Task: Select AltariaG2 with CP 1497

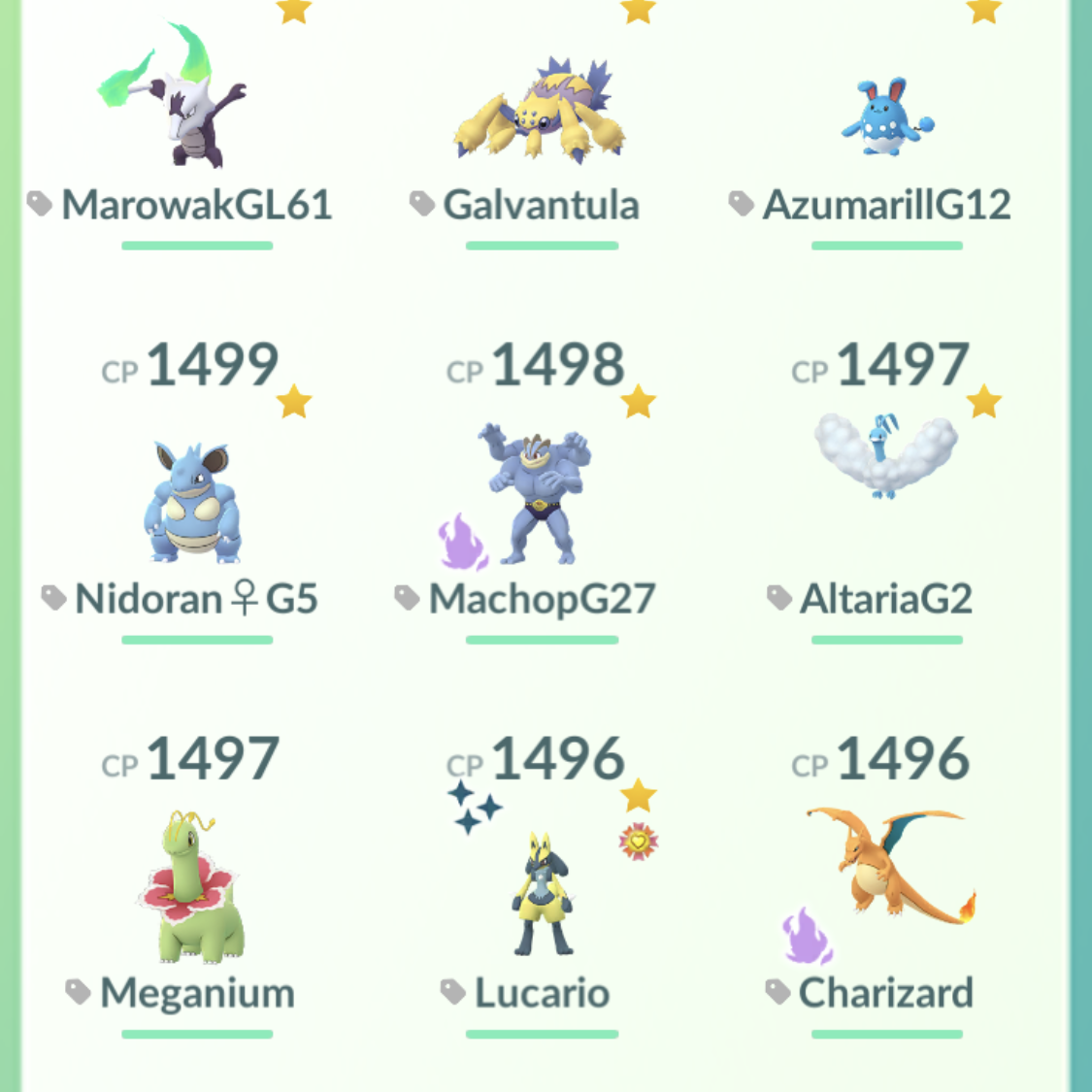Action: click(885, 456)
